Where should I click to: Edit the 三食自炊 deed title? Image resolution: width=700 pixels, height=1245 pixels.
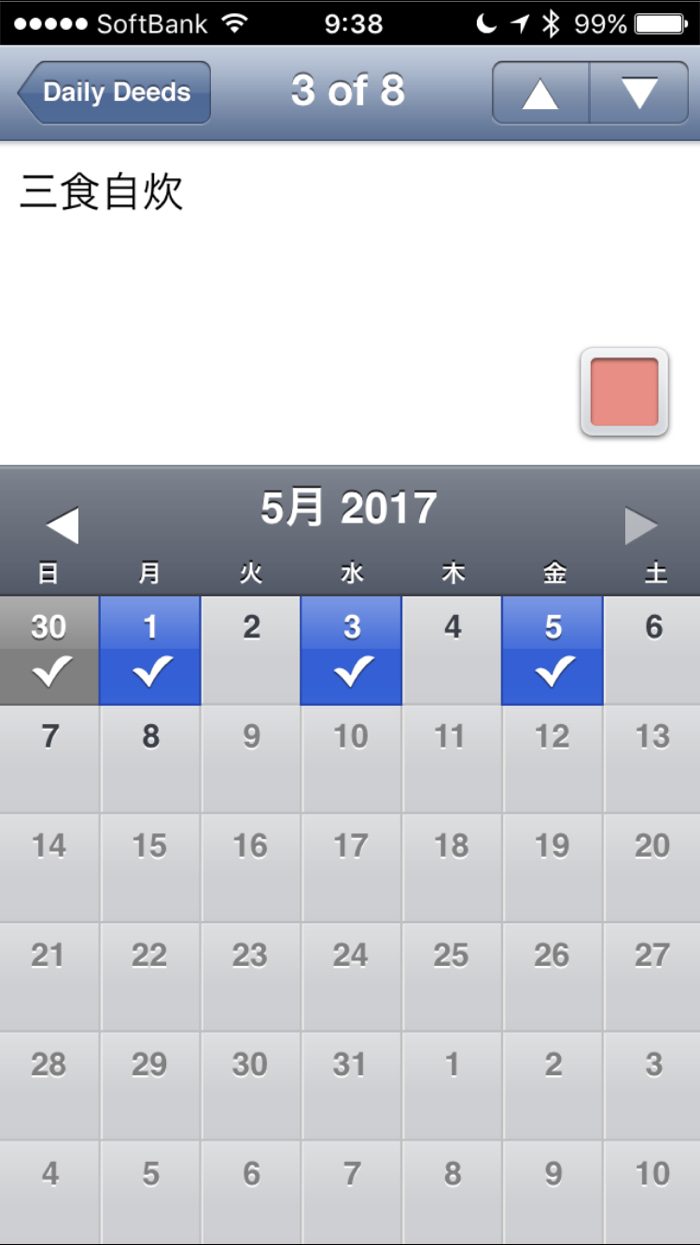(x=102, y=192)
